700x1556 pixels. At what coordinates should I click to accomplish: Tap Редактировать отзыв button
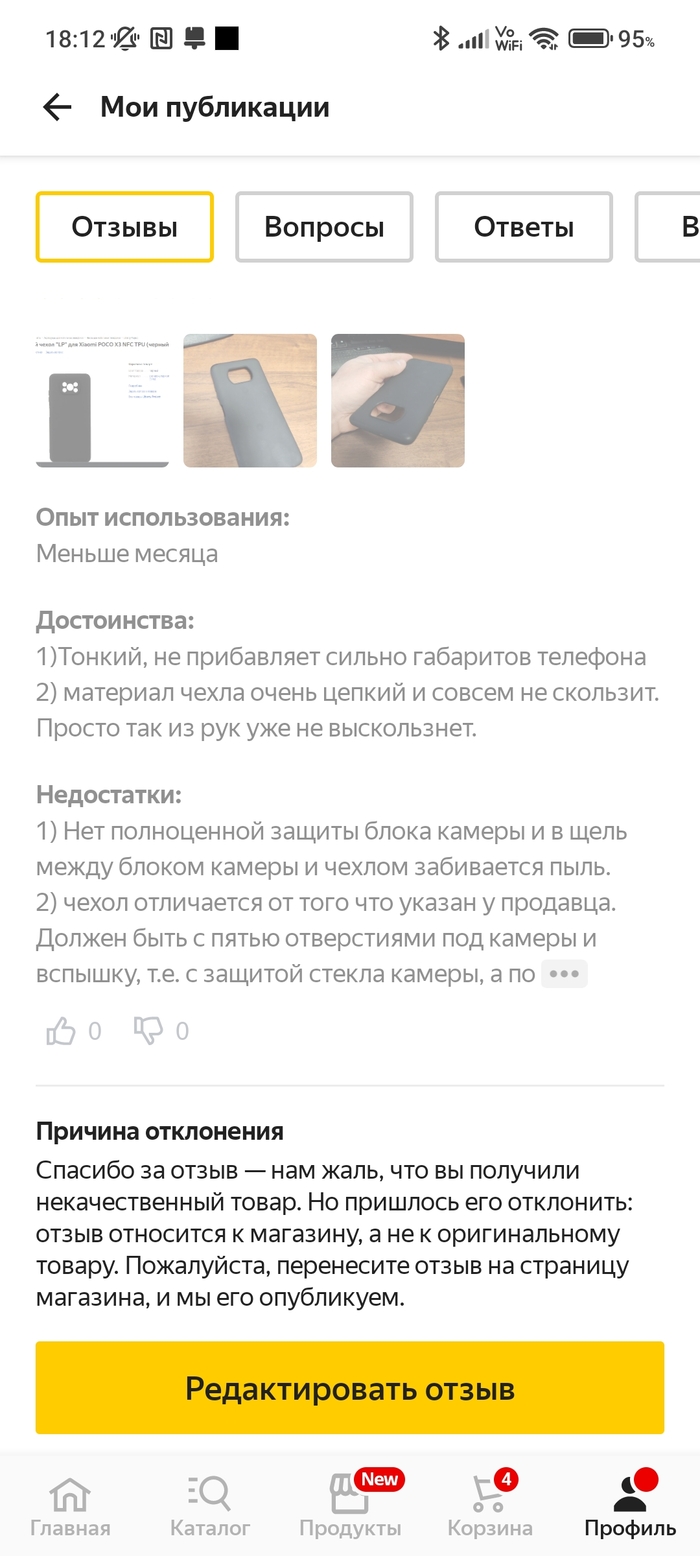(x=350, y=1388)
